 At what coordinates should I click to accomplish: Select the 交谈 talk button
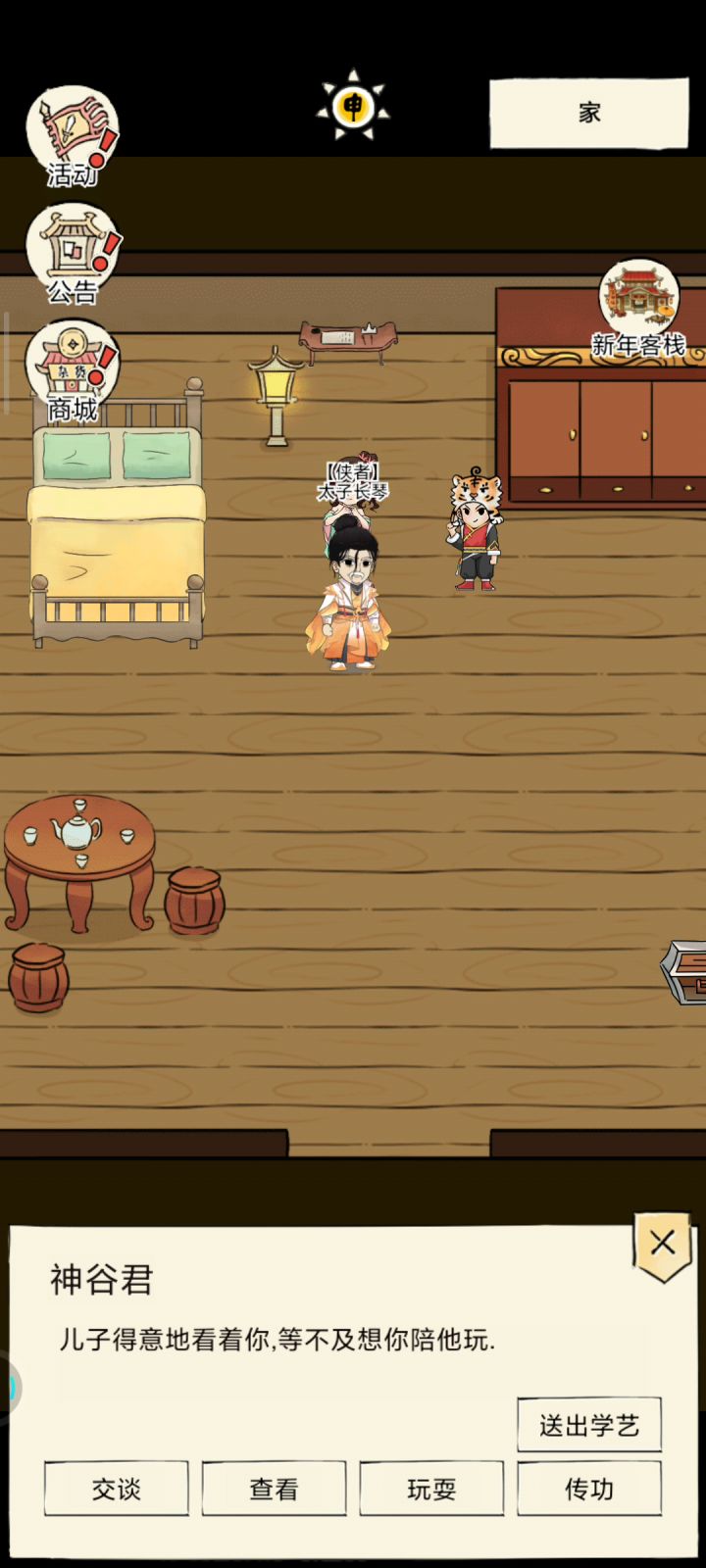(116, 1489)
